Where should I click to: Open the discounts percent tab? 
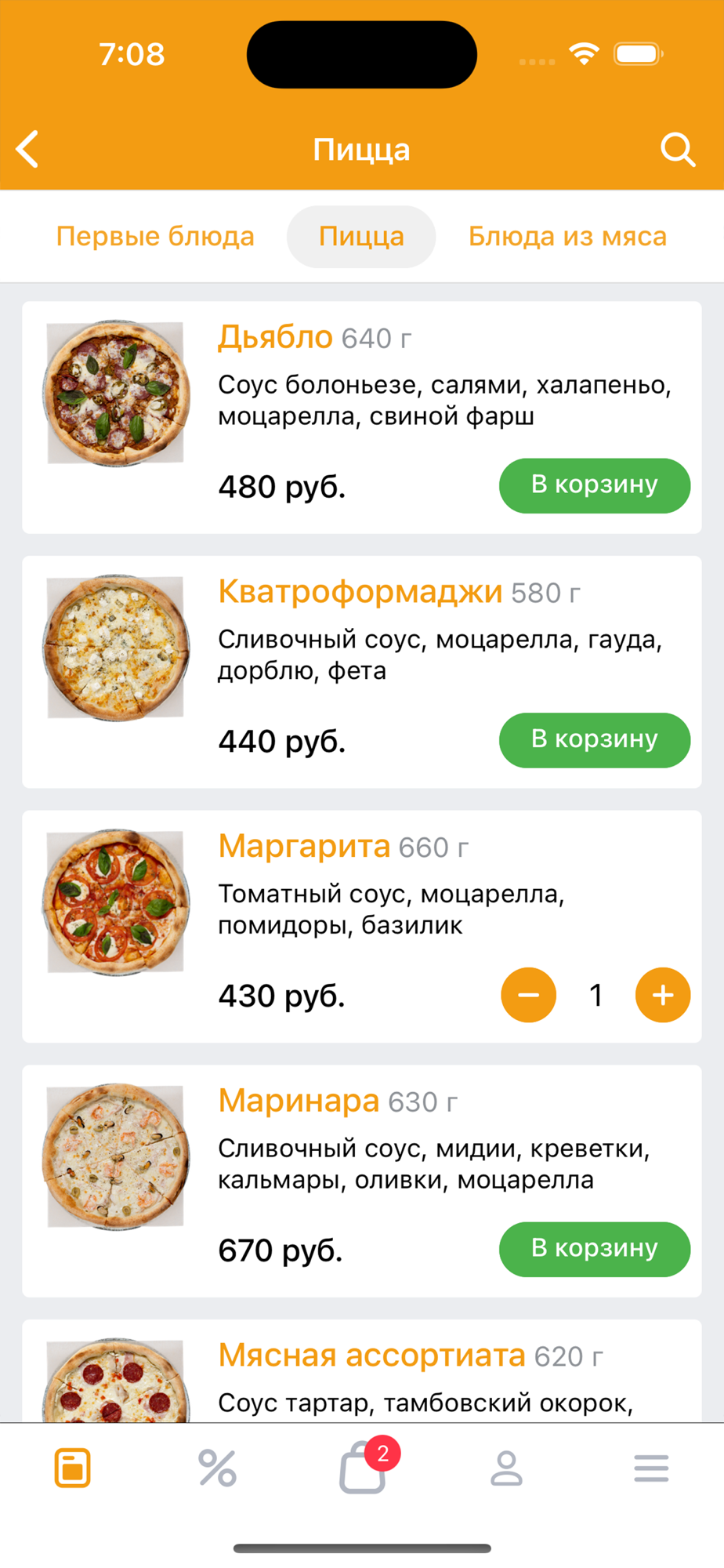(217, 1468)
